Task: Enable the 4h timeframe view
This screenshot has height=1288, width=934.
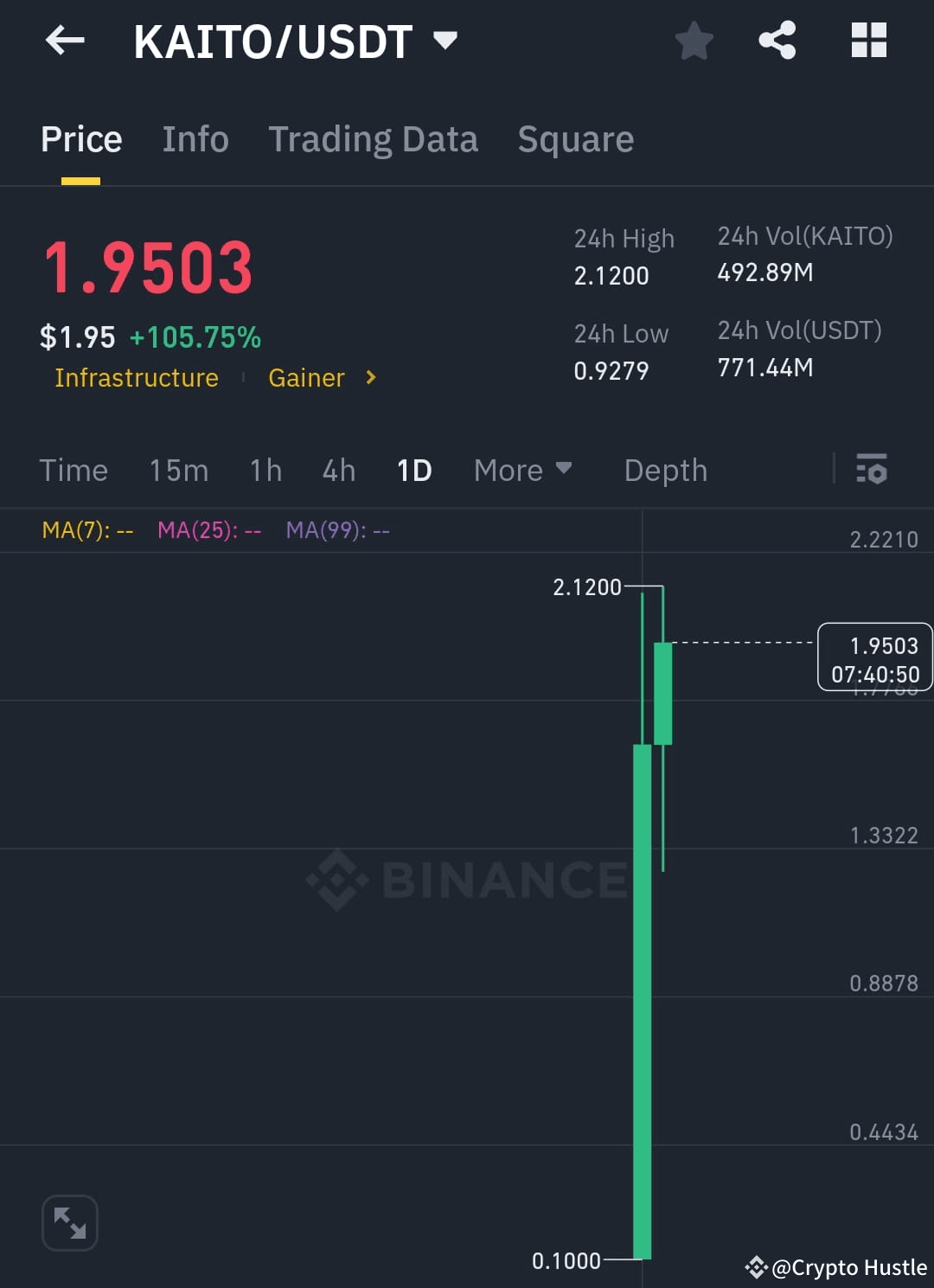Action: pyautogui.click(x=338, y=470)
